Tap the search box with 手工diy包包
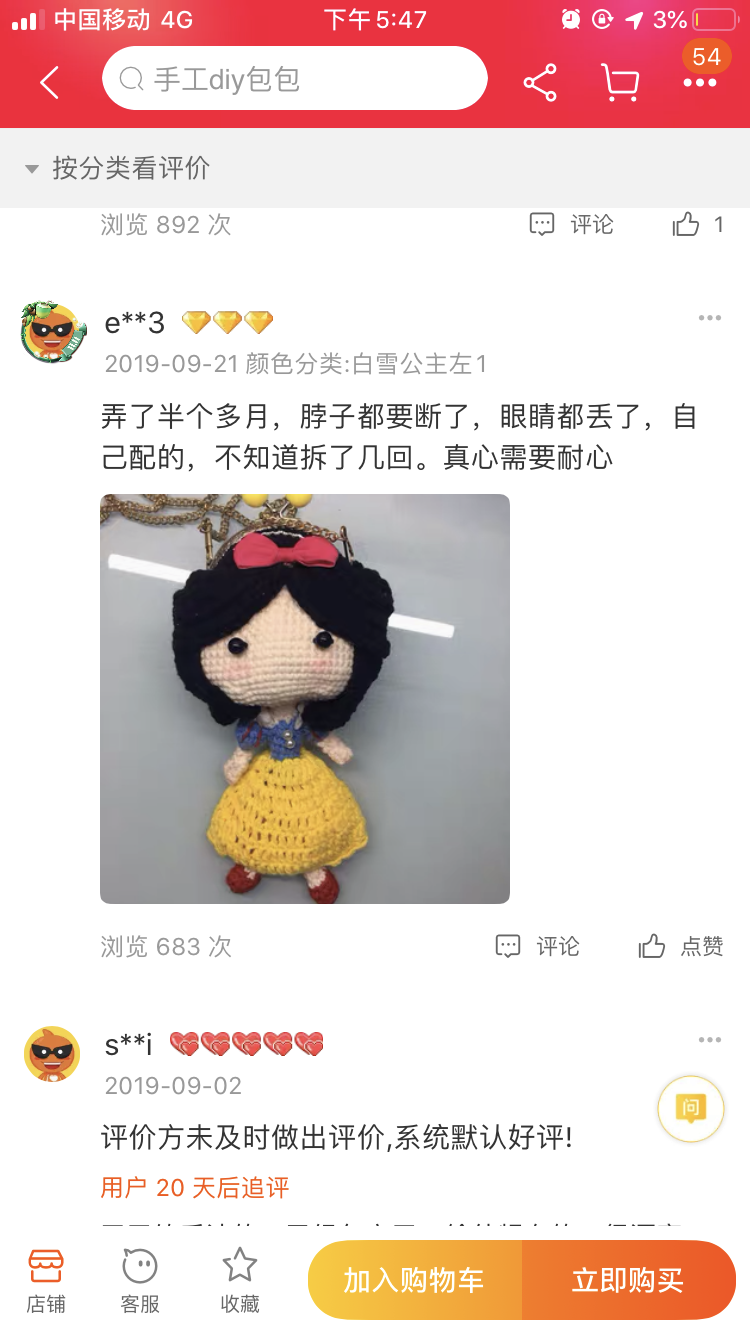The height and width of the screenshot is (1334, 750). pos(294,79)
